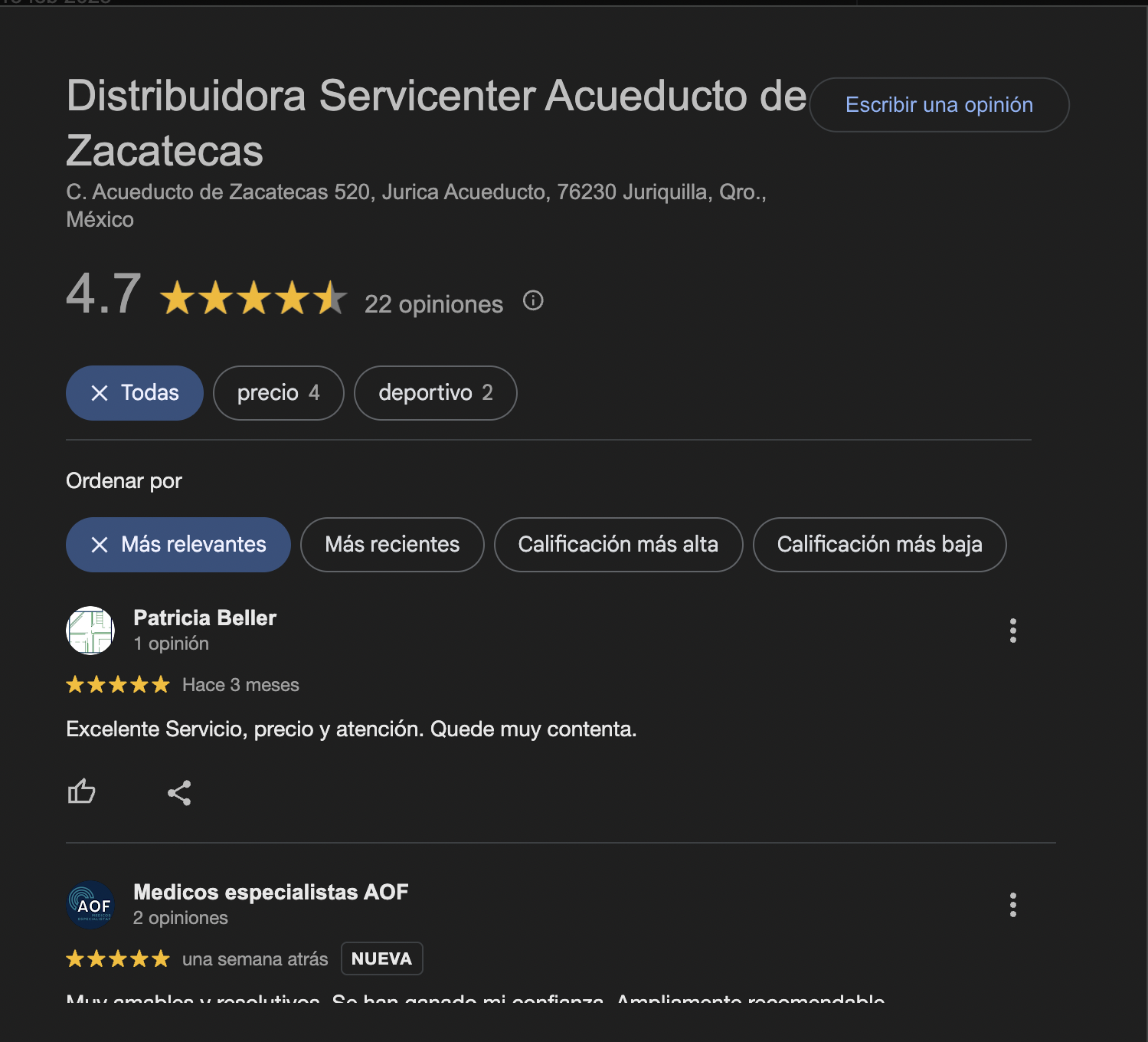Like Patricia Beller's review
Viewport: 1148px width, 1042px height.
[82, 791]
